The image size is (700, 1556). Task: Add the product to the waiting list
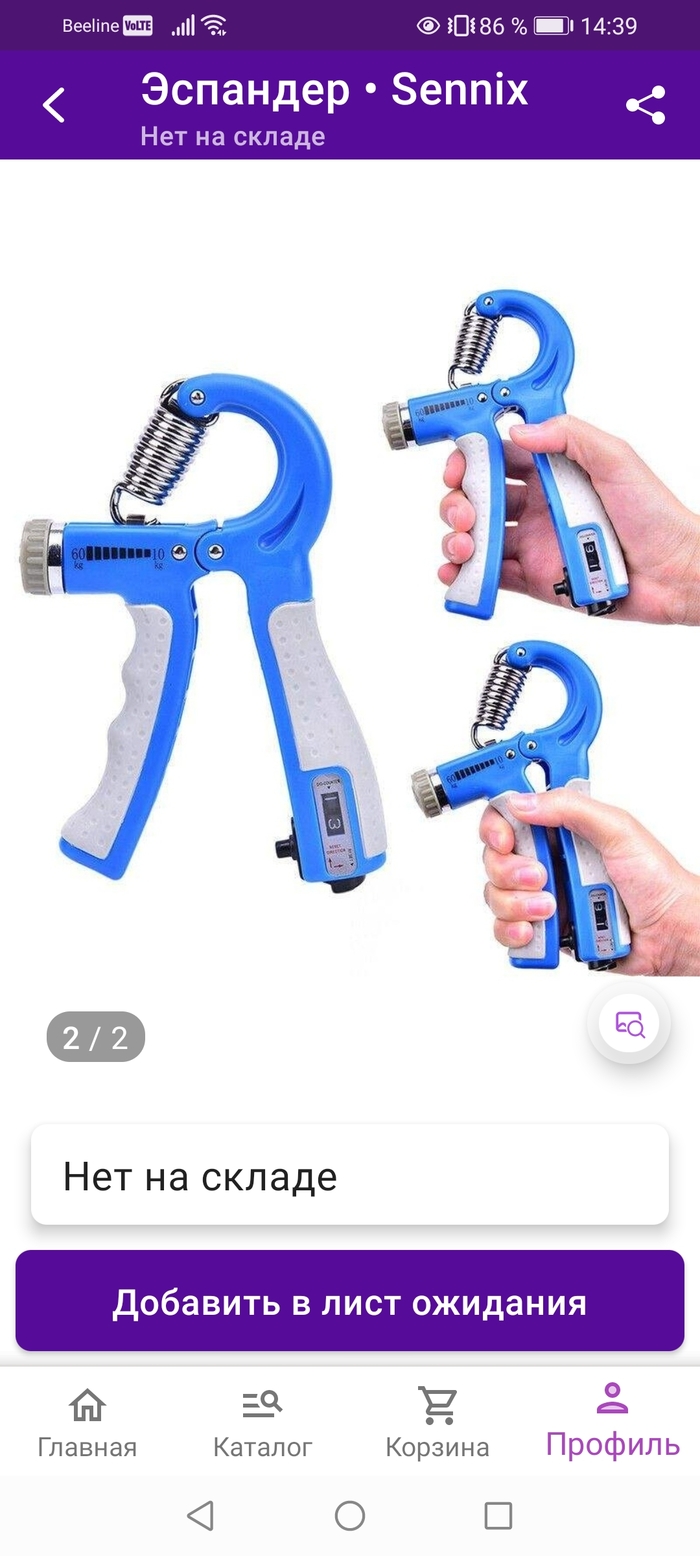(350, 1301)
